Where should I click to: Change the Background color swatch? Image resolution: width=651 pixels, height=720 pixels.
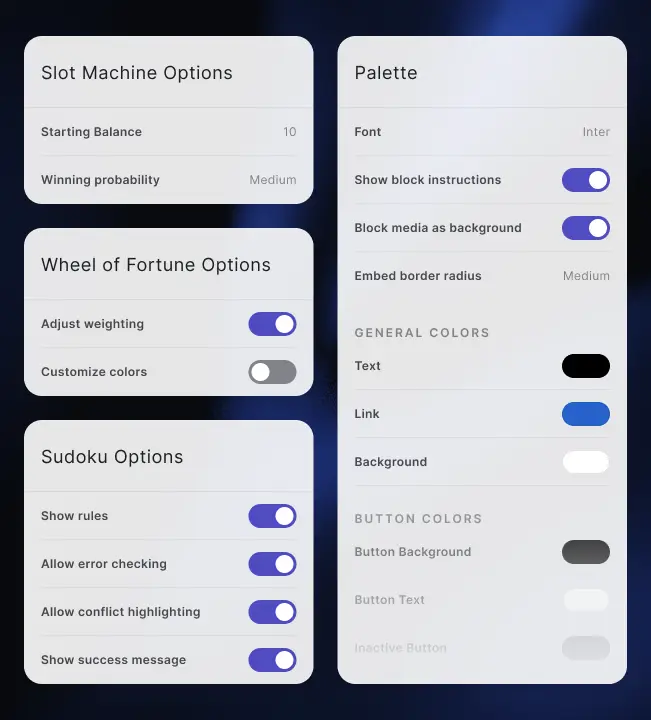pos(585,462)
